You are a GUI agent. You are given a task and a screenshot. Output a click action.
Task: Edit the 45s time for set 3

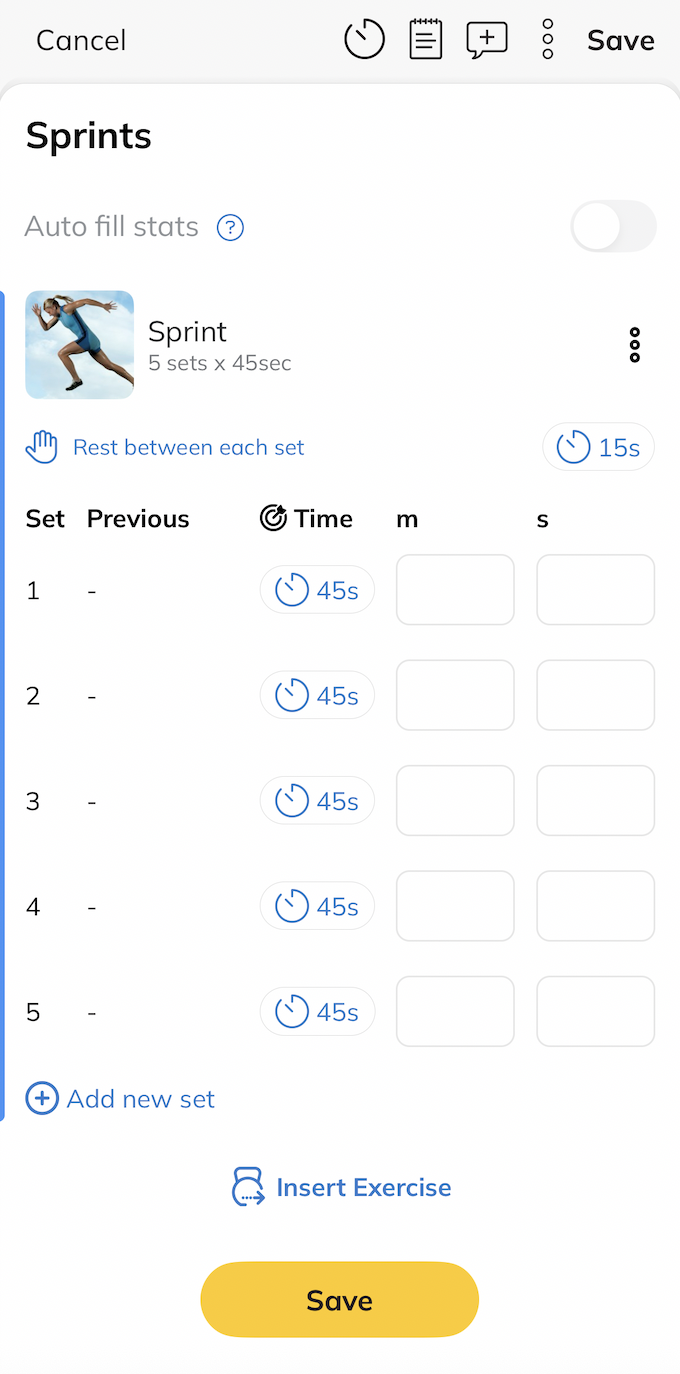point(317,801)
